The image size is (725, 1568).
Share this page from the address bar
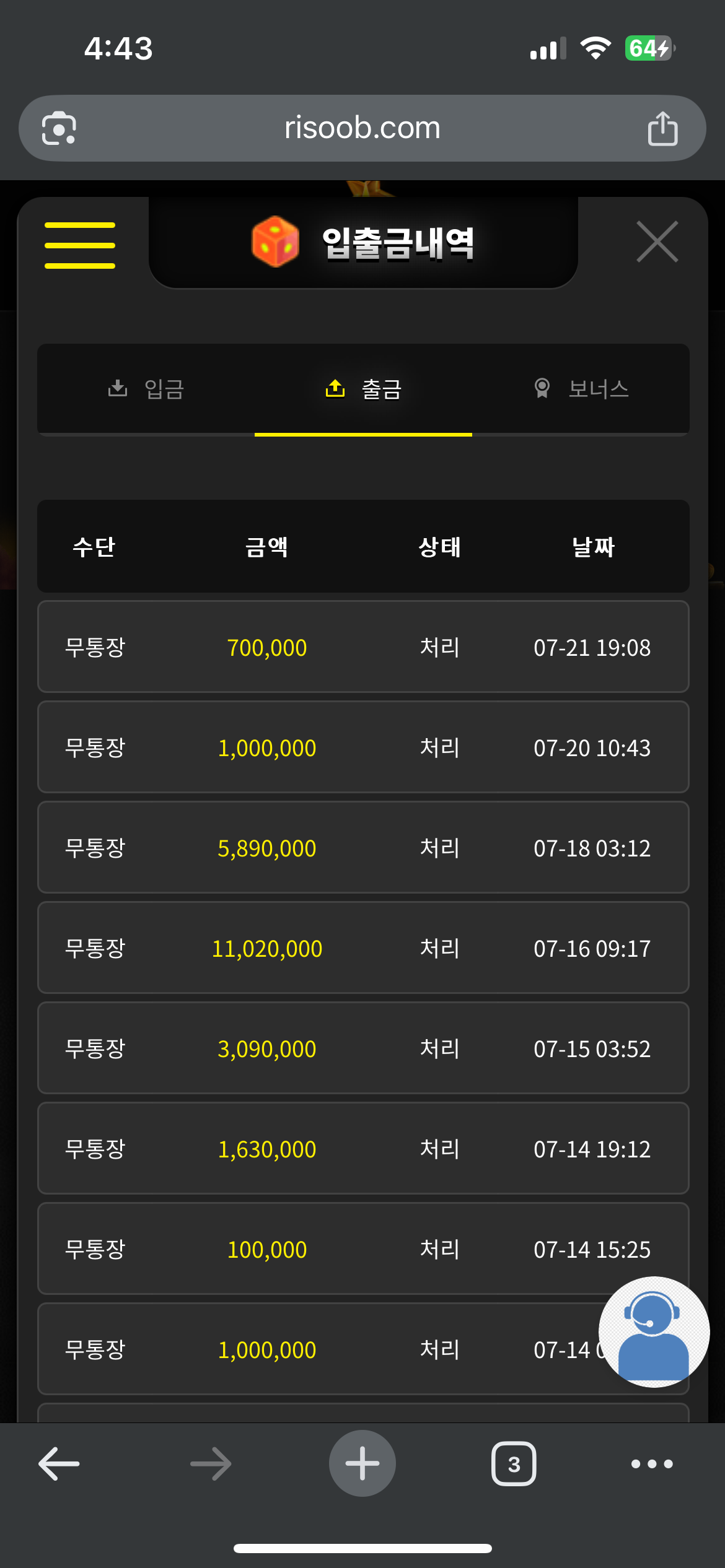[662, 128]
